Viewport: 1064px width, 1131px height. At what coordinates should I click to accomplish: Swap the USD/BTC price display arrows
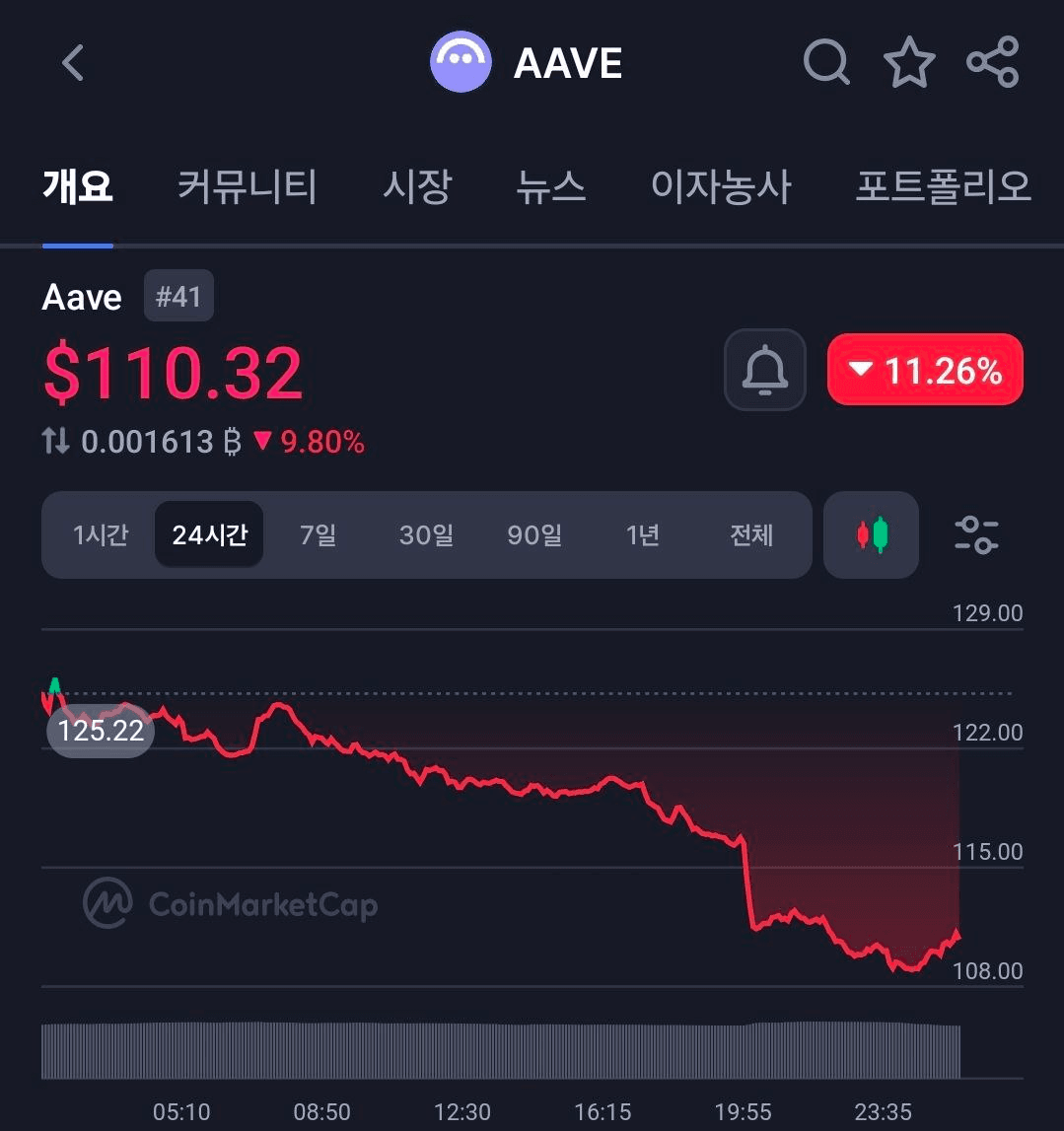pos(56,442)
